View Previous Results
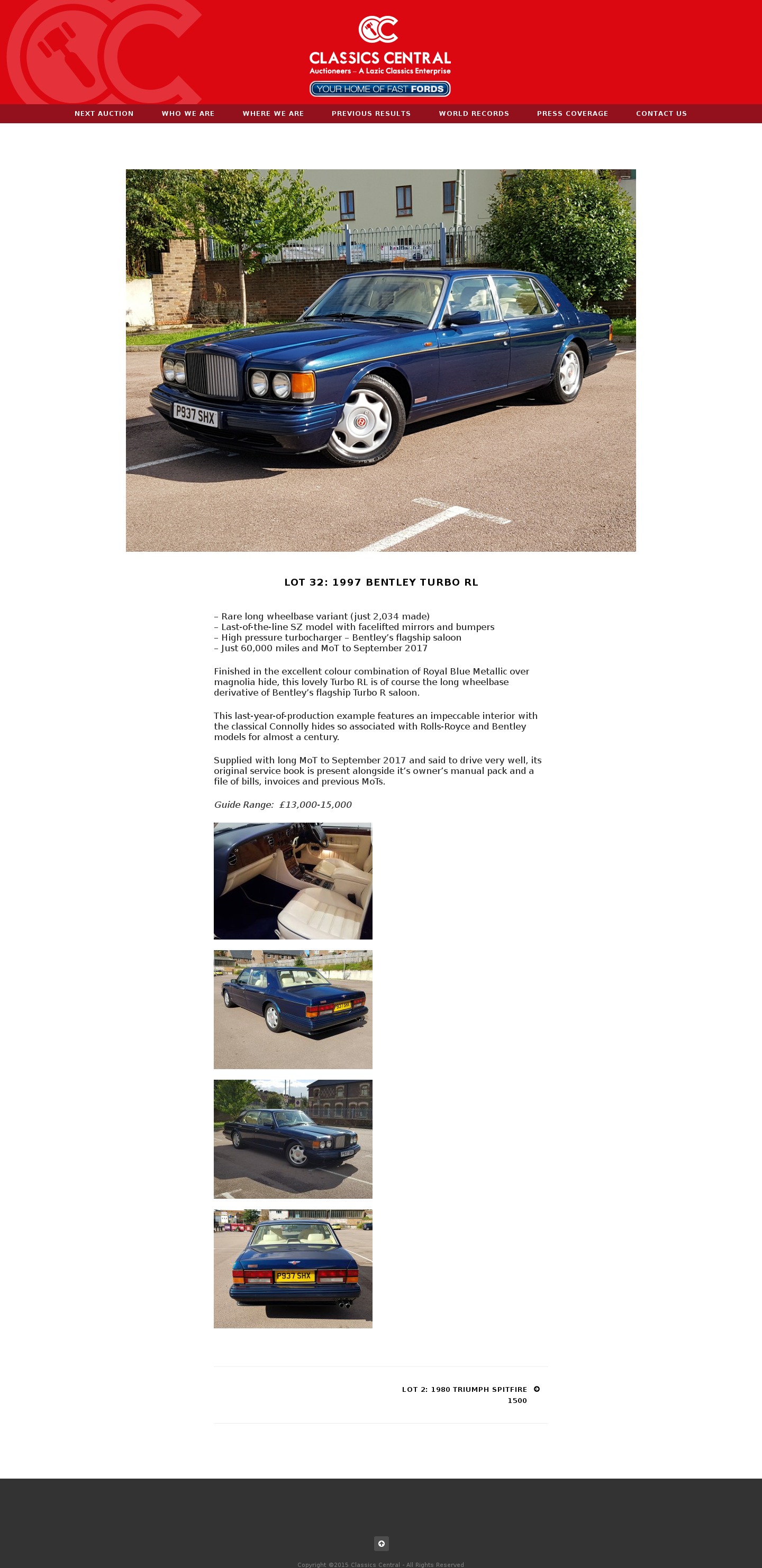This screenshot has height=1568, width=762. coord(371,114)
